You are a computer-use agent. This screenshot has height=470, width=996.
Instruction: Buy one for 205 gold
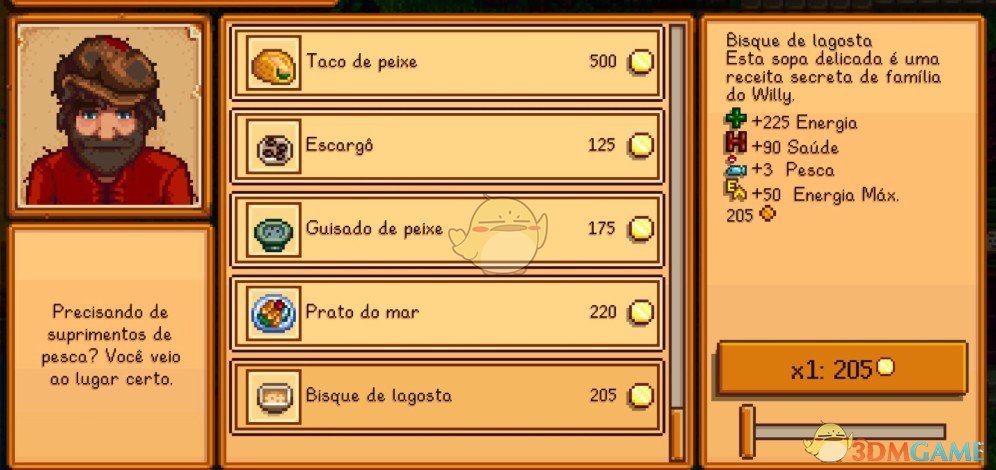(842, 368)
